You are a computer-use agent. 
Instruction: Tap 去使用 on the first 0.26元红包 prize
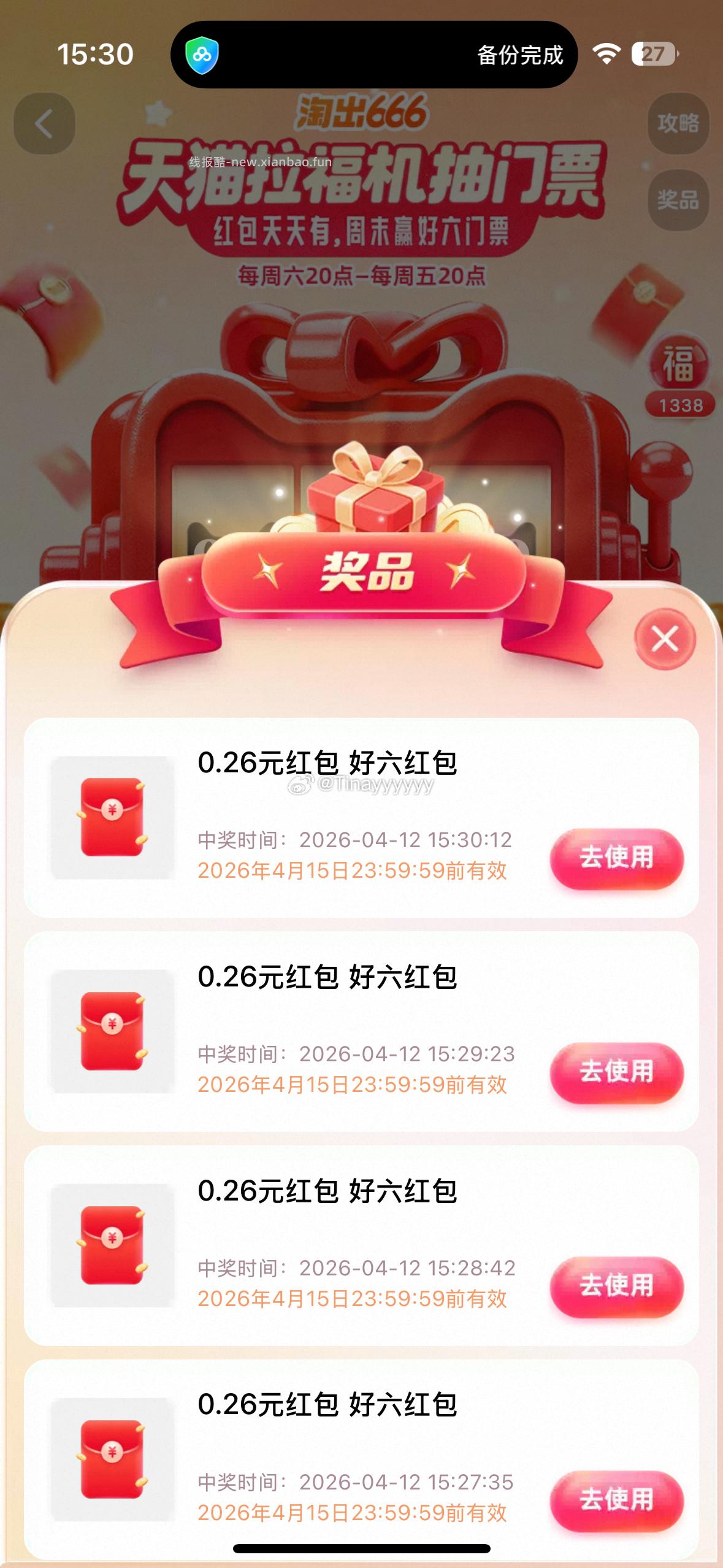coord(617,860)
